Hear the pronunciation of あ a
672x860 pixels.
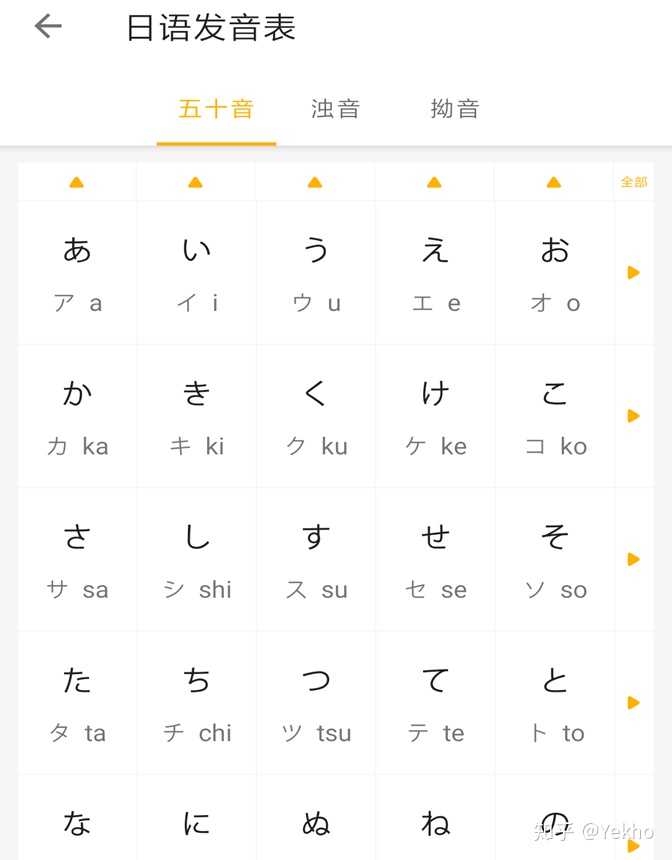click(77, 273)
